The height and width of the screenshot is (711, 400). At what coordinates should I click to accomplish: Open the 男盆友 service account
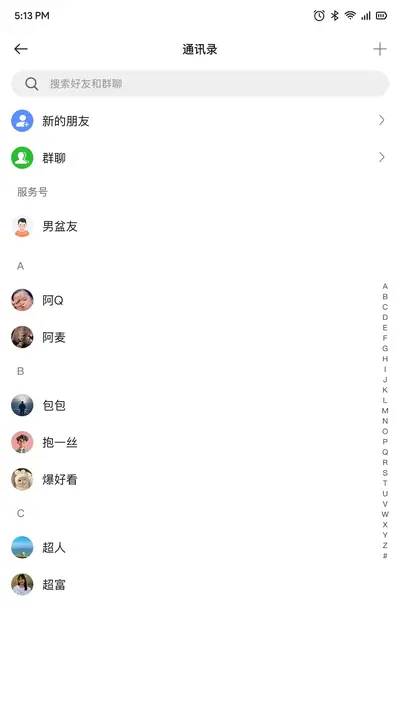(200, 226)
